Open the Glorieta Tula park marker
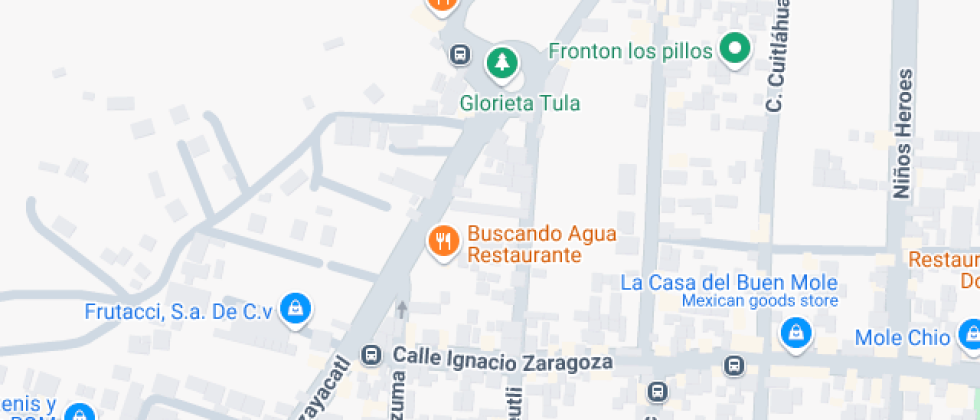The width and height of the screenshot is (980, 420). coord(502,64)
